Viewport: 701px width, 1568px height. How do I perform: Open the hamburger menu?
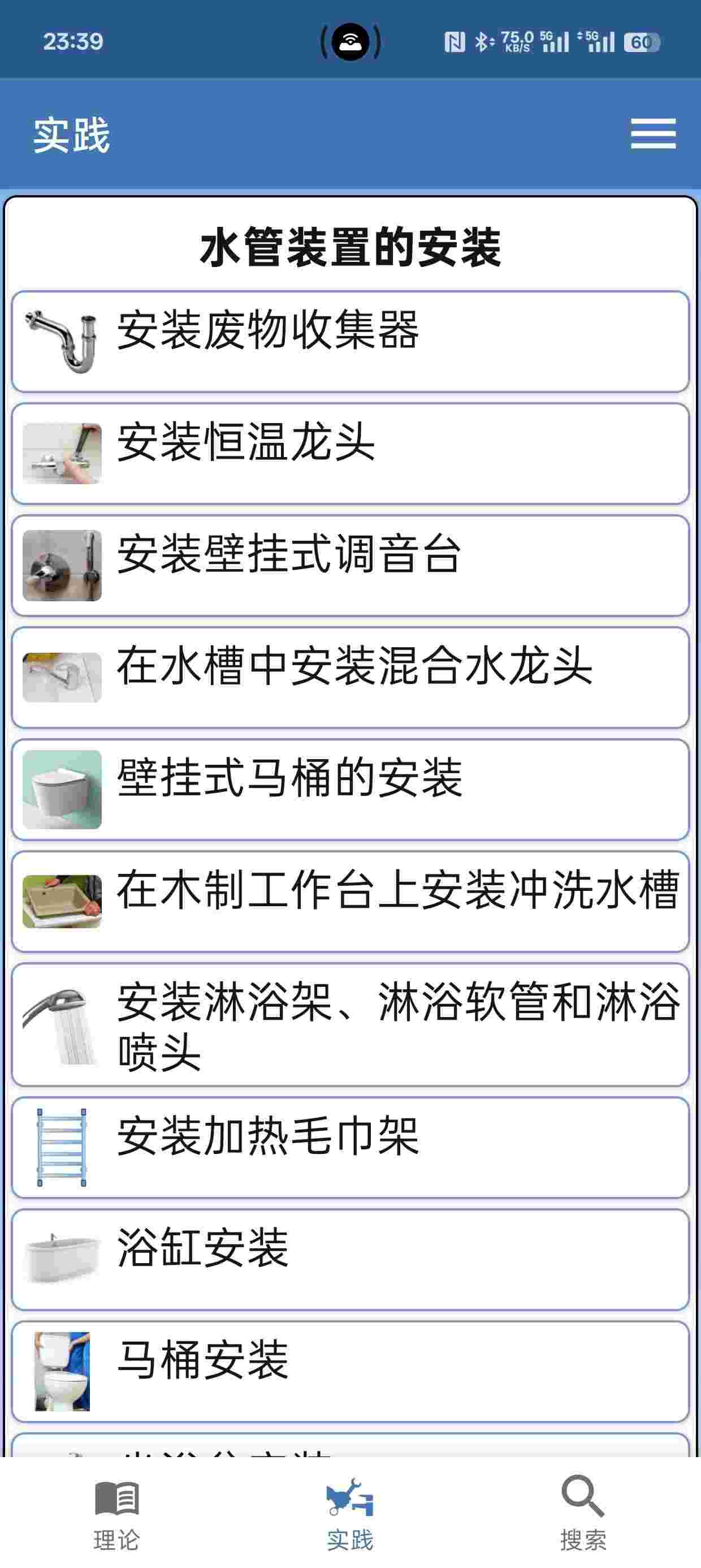(x=653, y=133)
